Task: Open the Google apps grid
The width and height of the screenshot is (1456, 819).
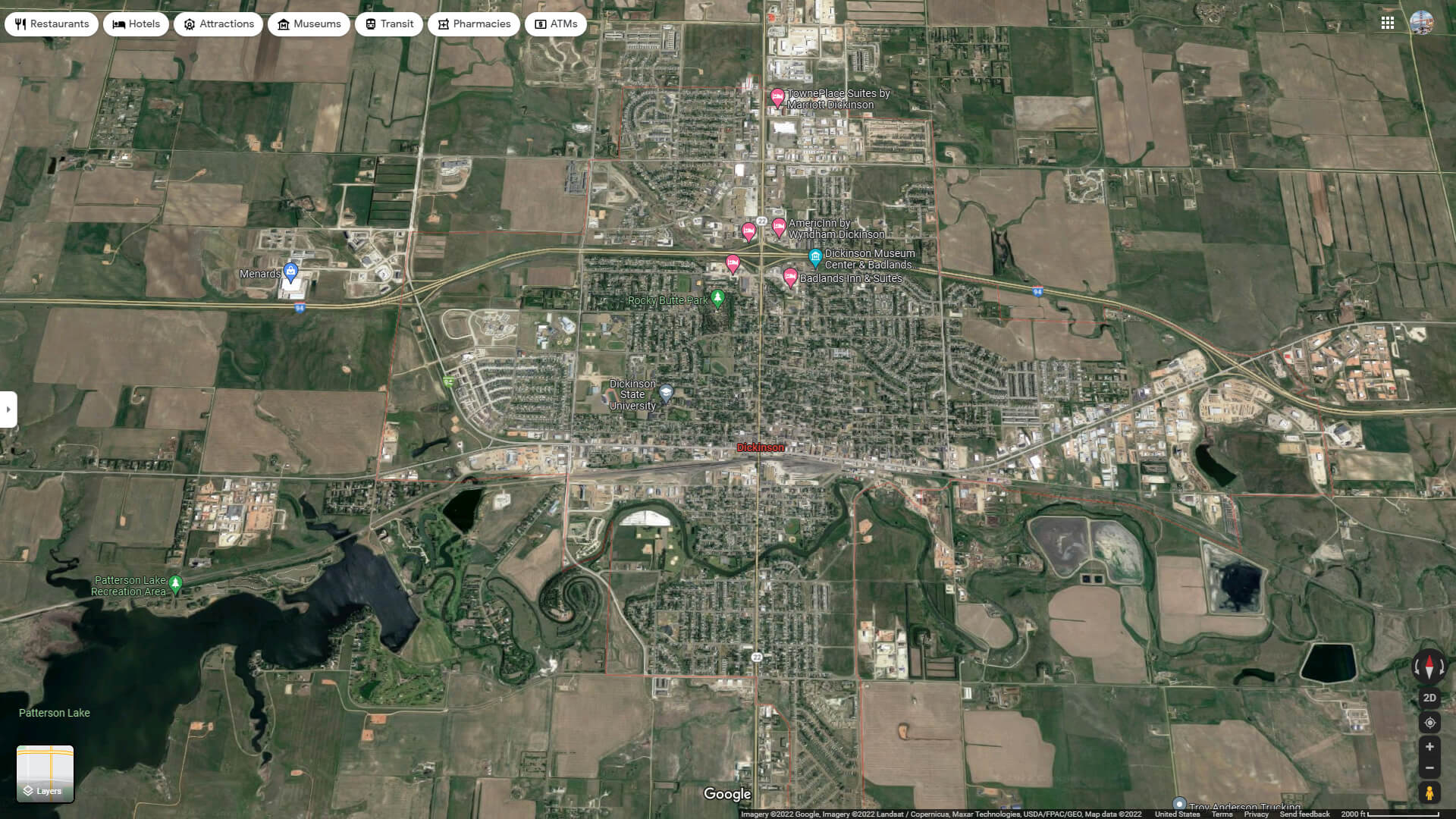Action: (x=1388, y=23)
